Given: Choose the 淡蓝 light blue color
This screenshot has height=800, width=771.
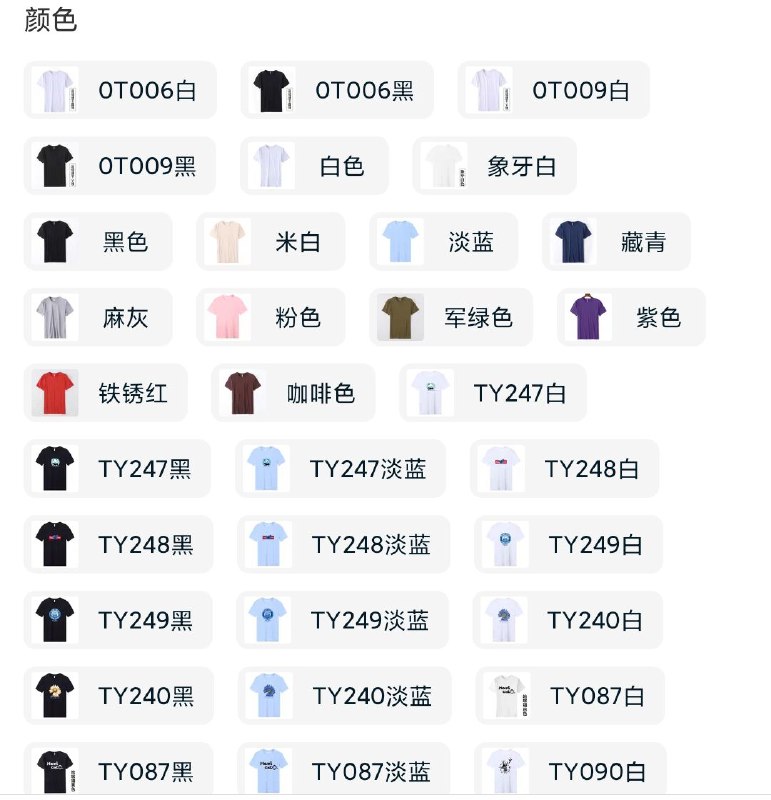Looking at the screenshot, I should click(443, 242).
